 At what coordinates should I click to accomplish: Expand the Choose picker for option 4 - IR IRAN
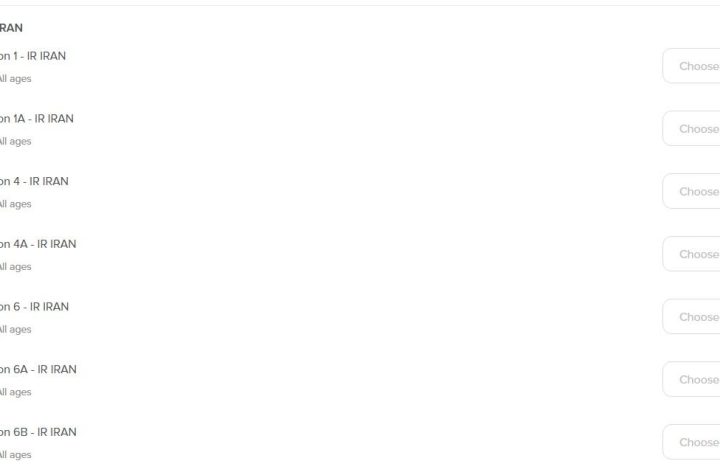[x=692, y=191]
